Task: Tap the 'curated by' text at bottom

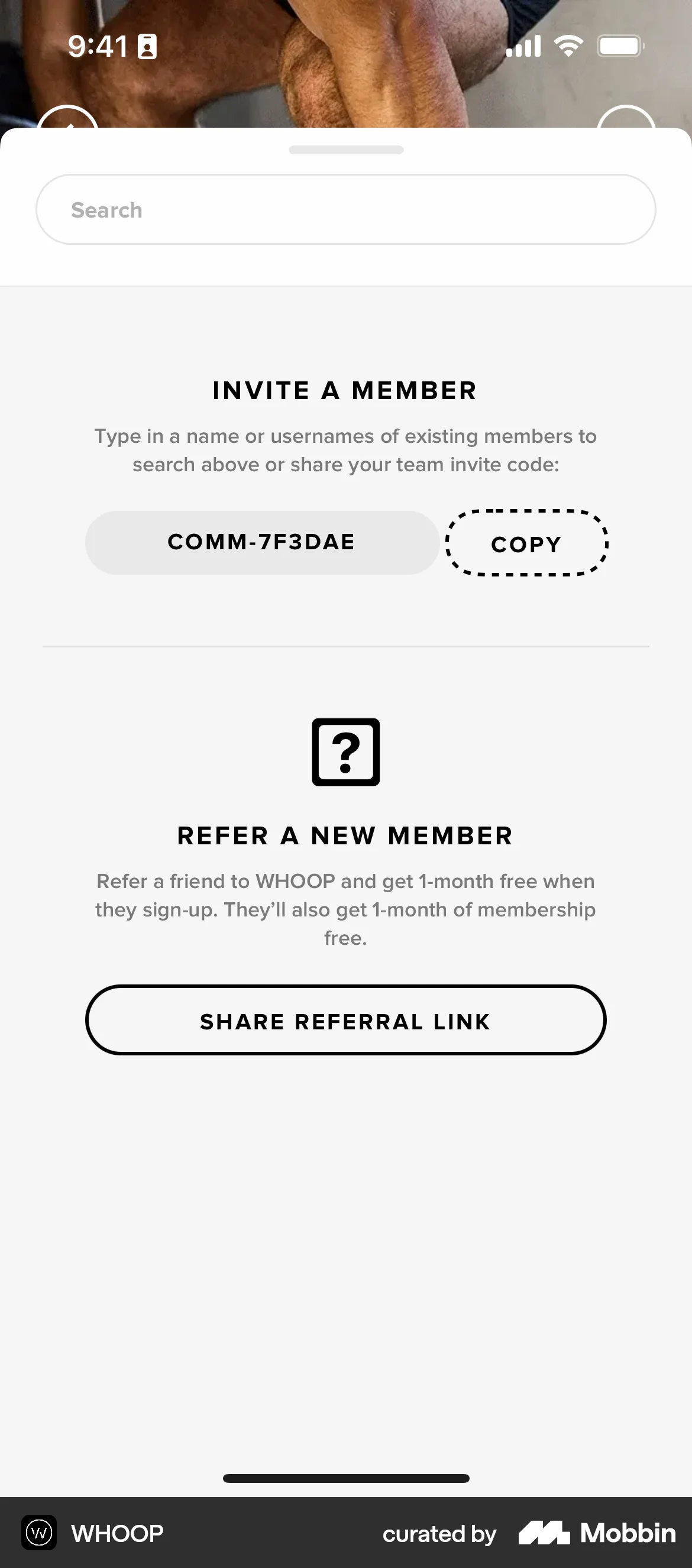Action: pos(439,1534)
